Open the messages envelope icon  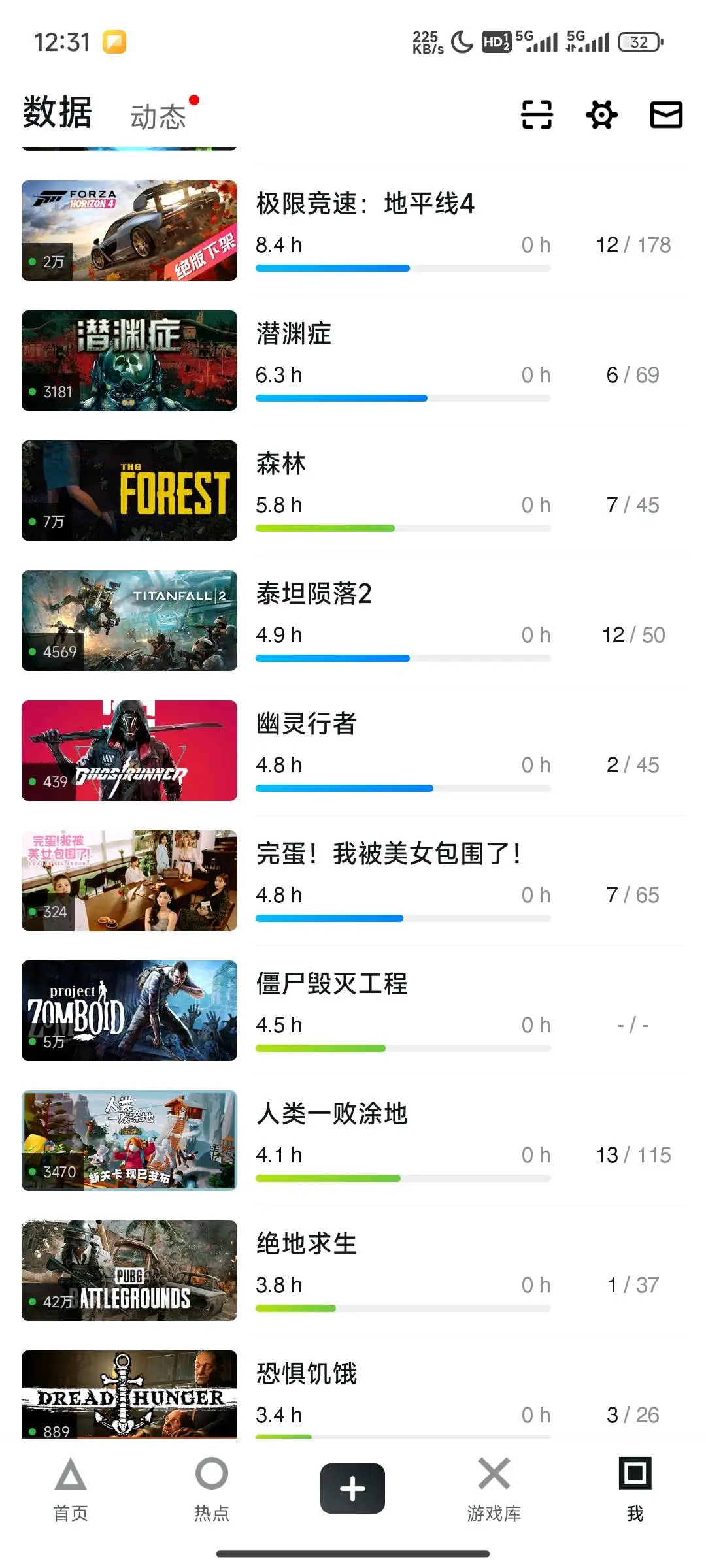click(666, 115)
